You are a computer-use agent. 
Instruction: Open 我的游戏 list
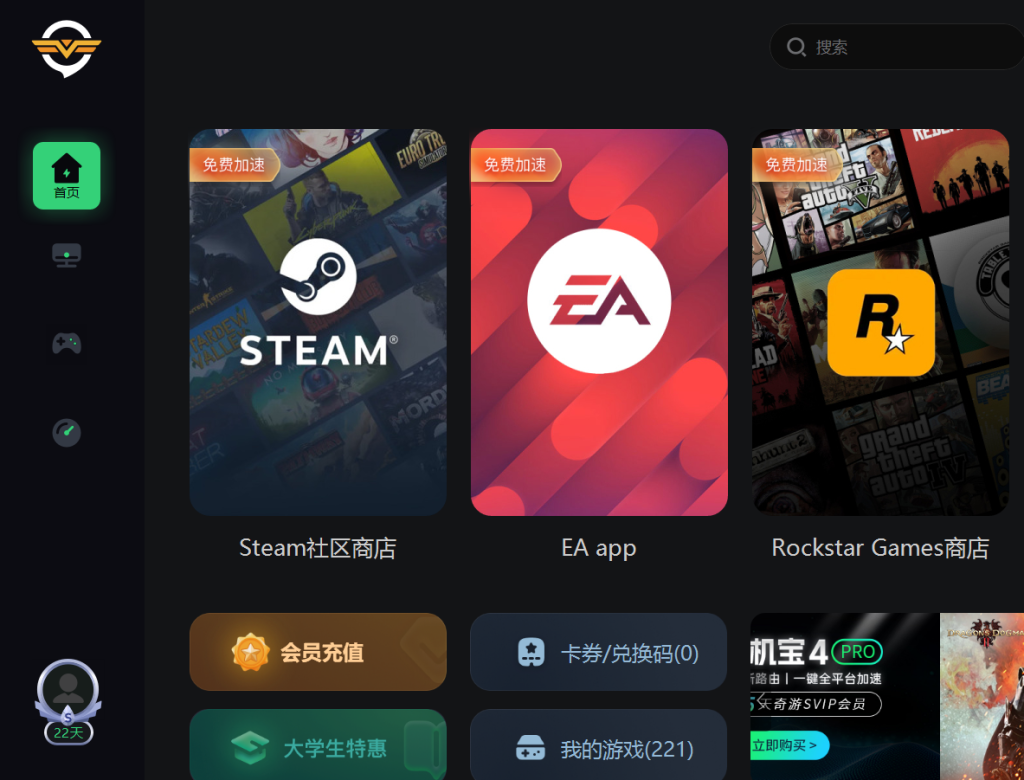pyautogui.click(x=598, y=748)
